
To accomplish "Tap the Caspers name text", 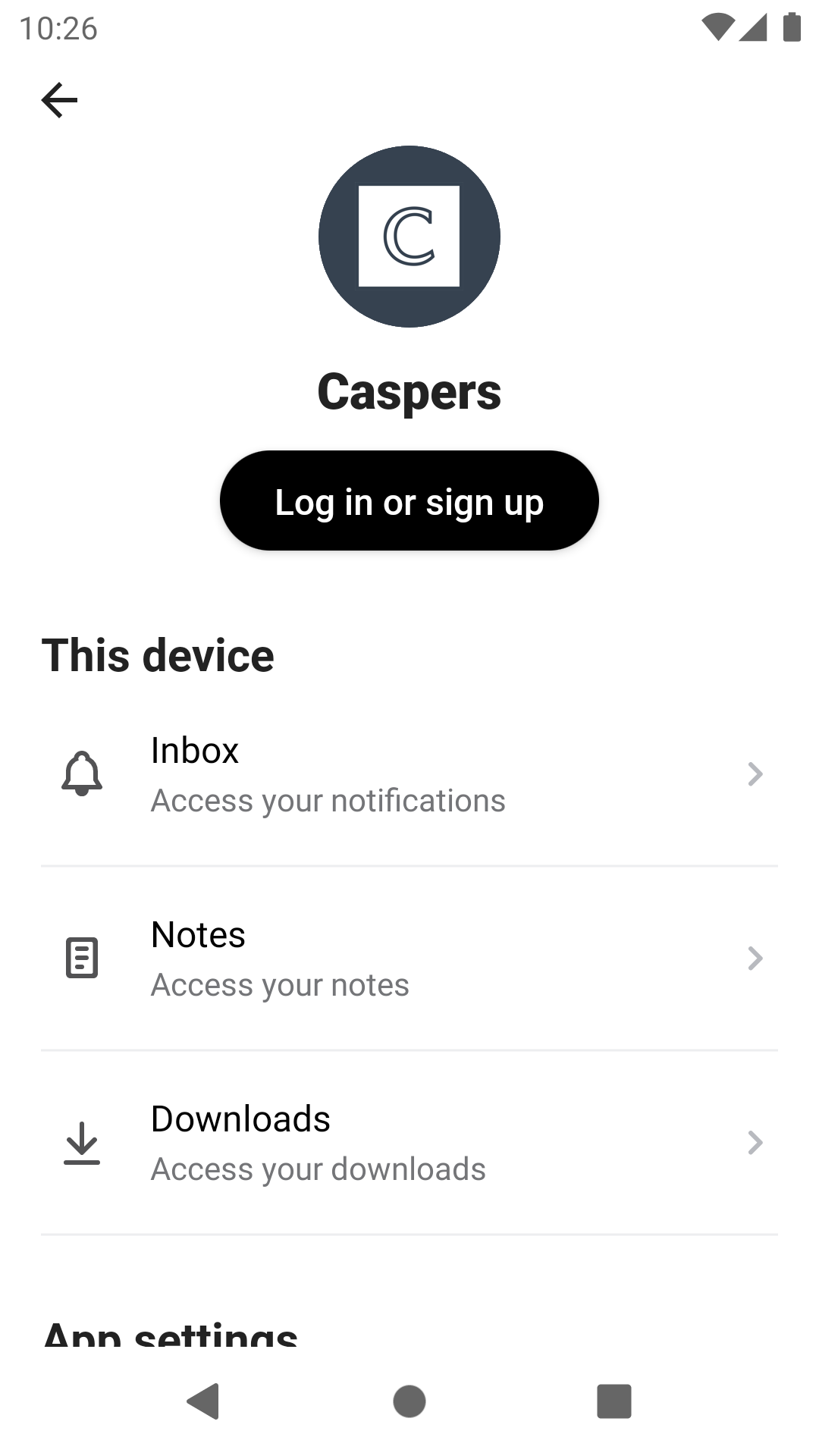I will coord(409,391).
